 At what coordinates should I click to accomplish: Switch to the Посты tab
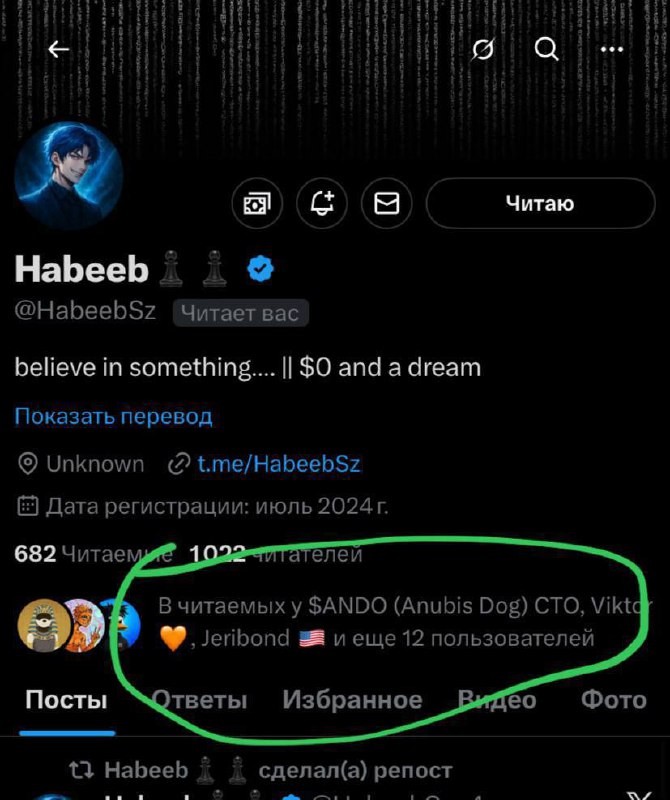(66, 699)
